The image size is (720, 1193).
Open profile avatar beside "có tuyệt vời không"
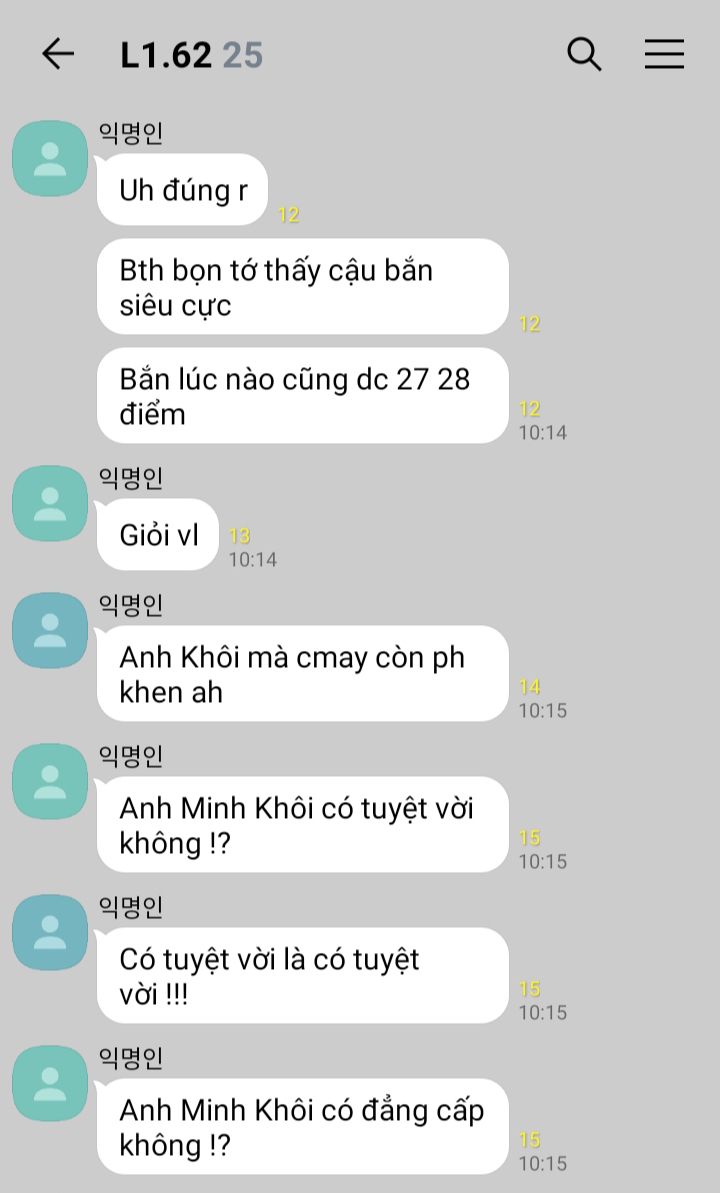click(x=50, y=781)
